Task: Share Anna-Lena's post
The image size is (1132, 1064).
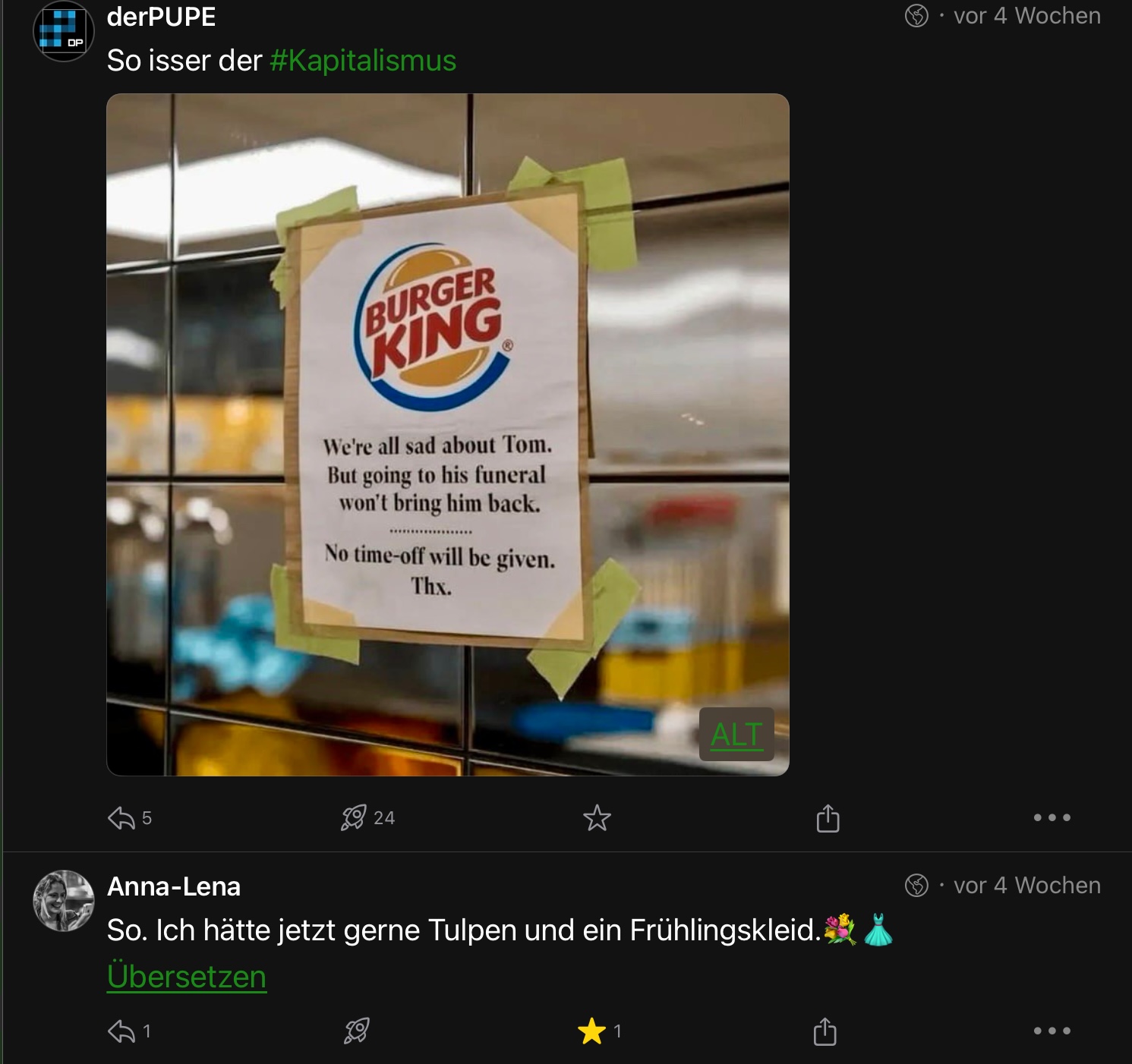Action: (x=825, y=1031)
